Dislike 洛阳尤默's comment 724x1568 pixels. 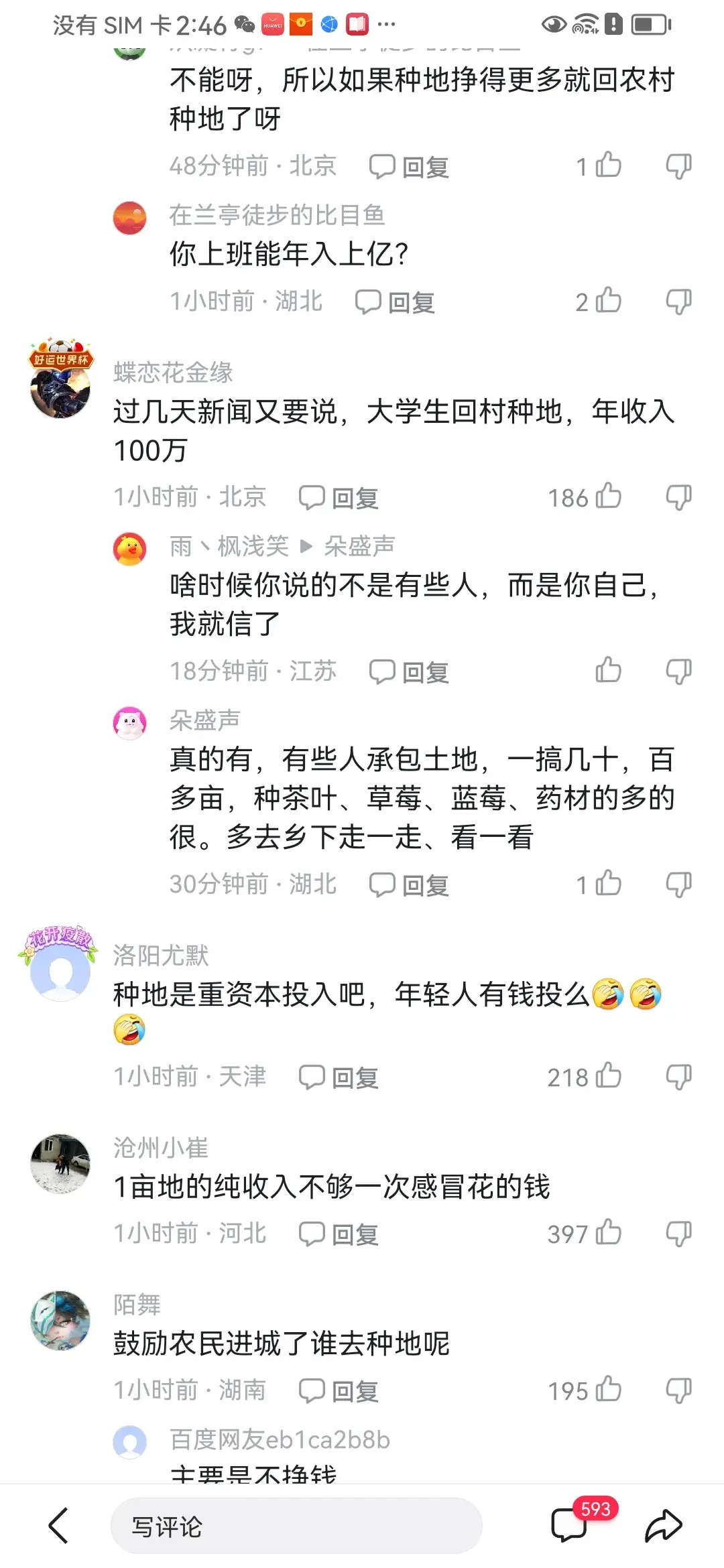point(678,1077)
